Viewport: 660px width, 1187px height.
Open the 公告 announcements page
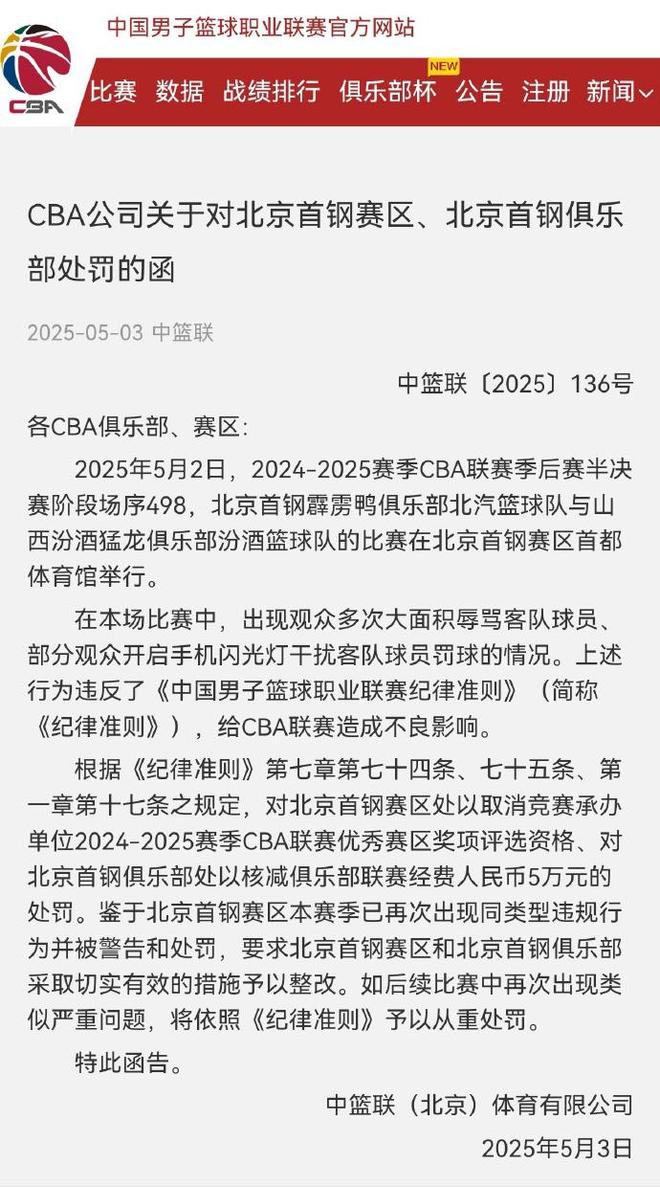pyautogui.click(x=479, y=91)
